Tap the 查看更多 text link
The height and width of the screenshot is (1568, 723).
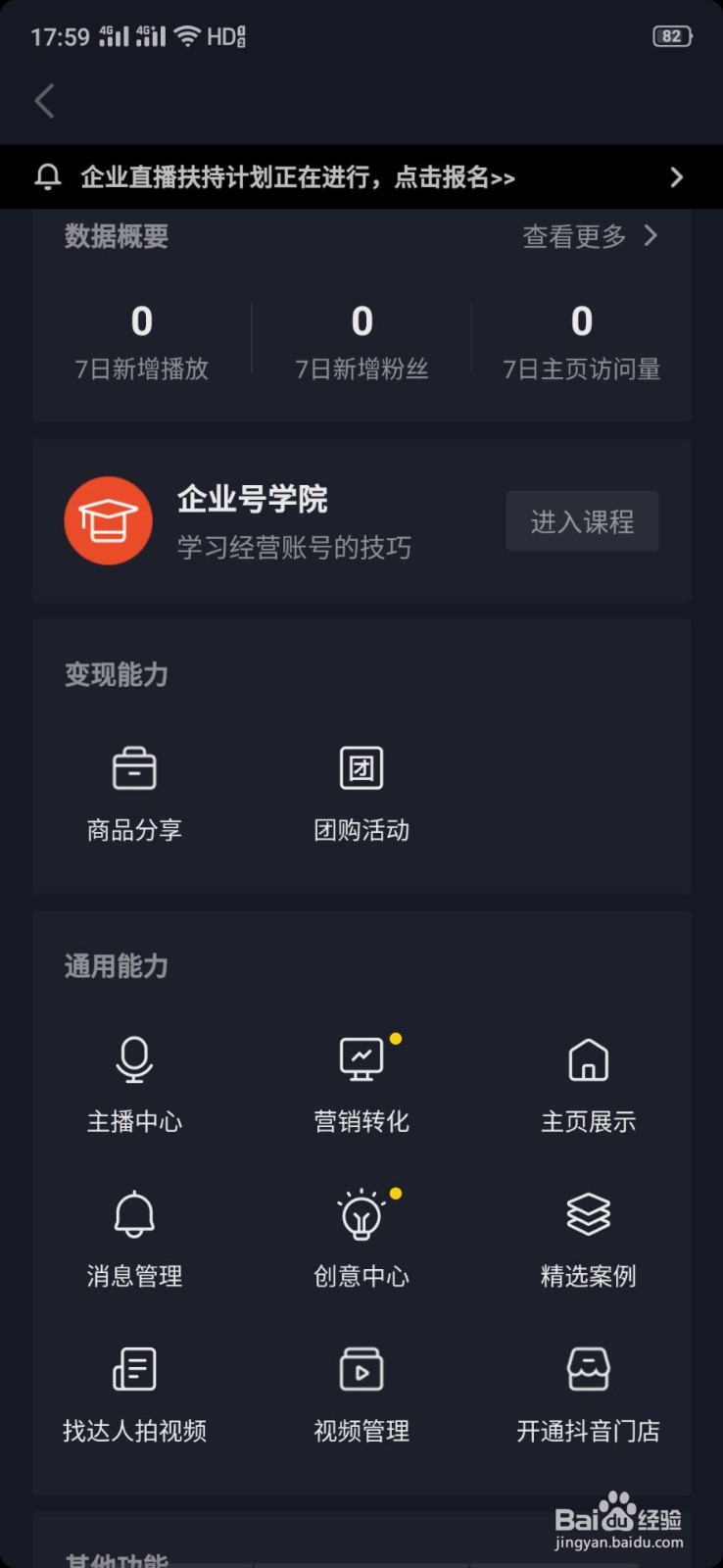571,235
